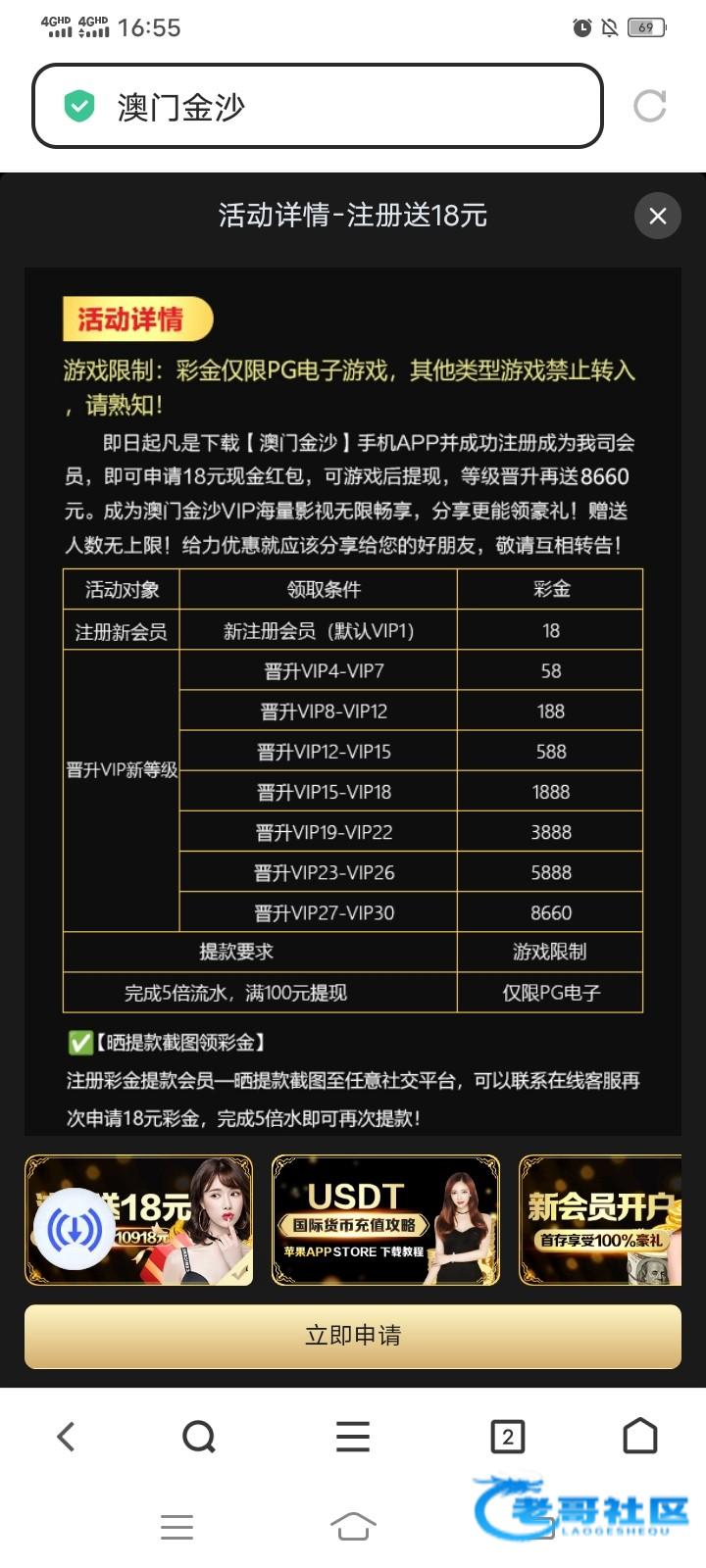
Task: Open browser search
Action: click(199, 1437)
